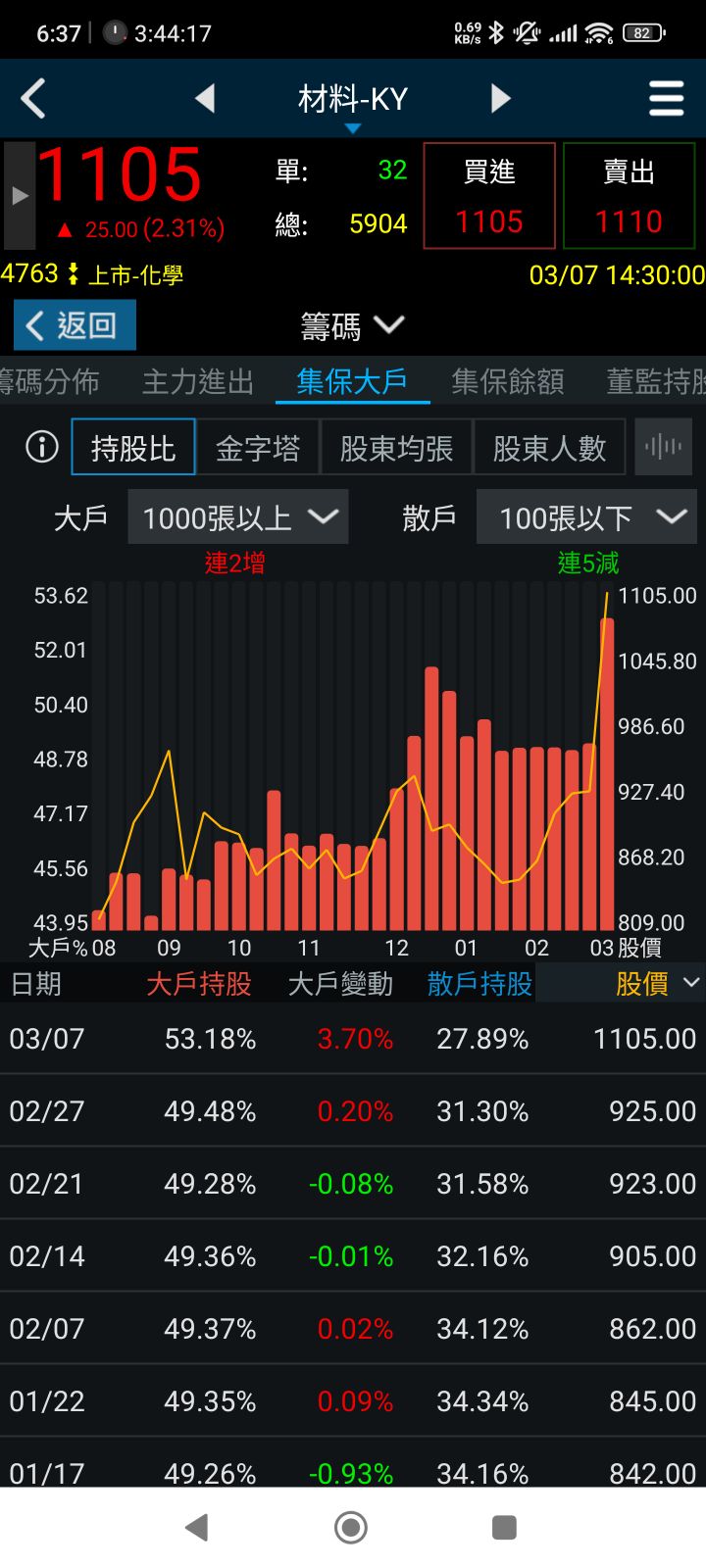The height and width of the screenshot is (1568, 706).
Task: Tap the 買進 buy button
Action: point(489,196)
